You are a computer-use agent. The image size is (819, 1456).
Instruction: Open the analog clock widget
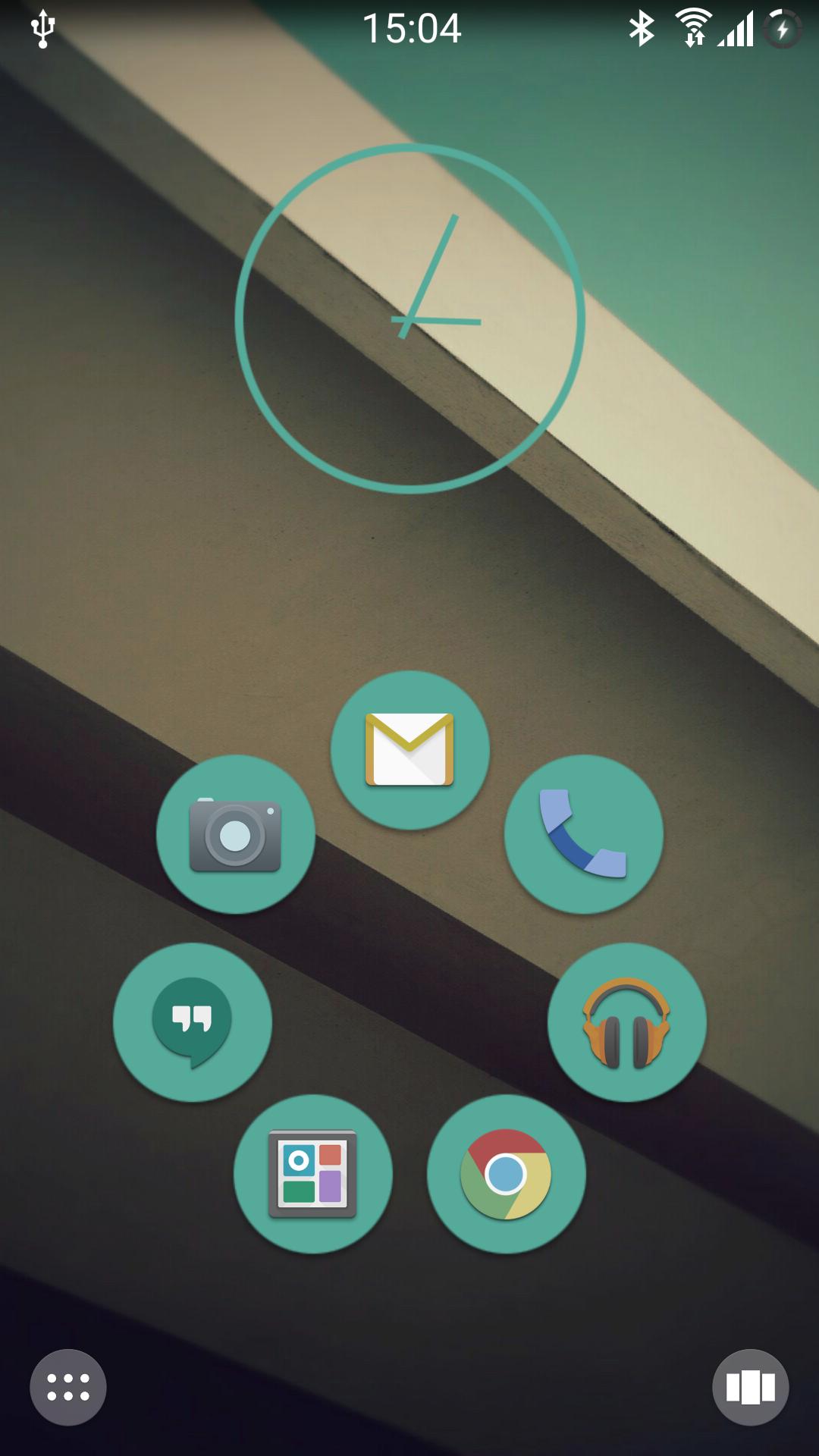tap(409, 318)
